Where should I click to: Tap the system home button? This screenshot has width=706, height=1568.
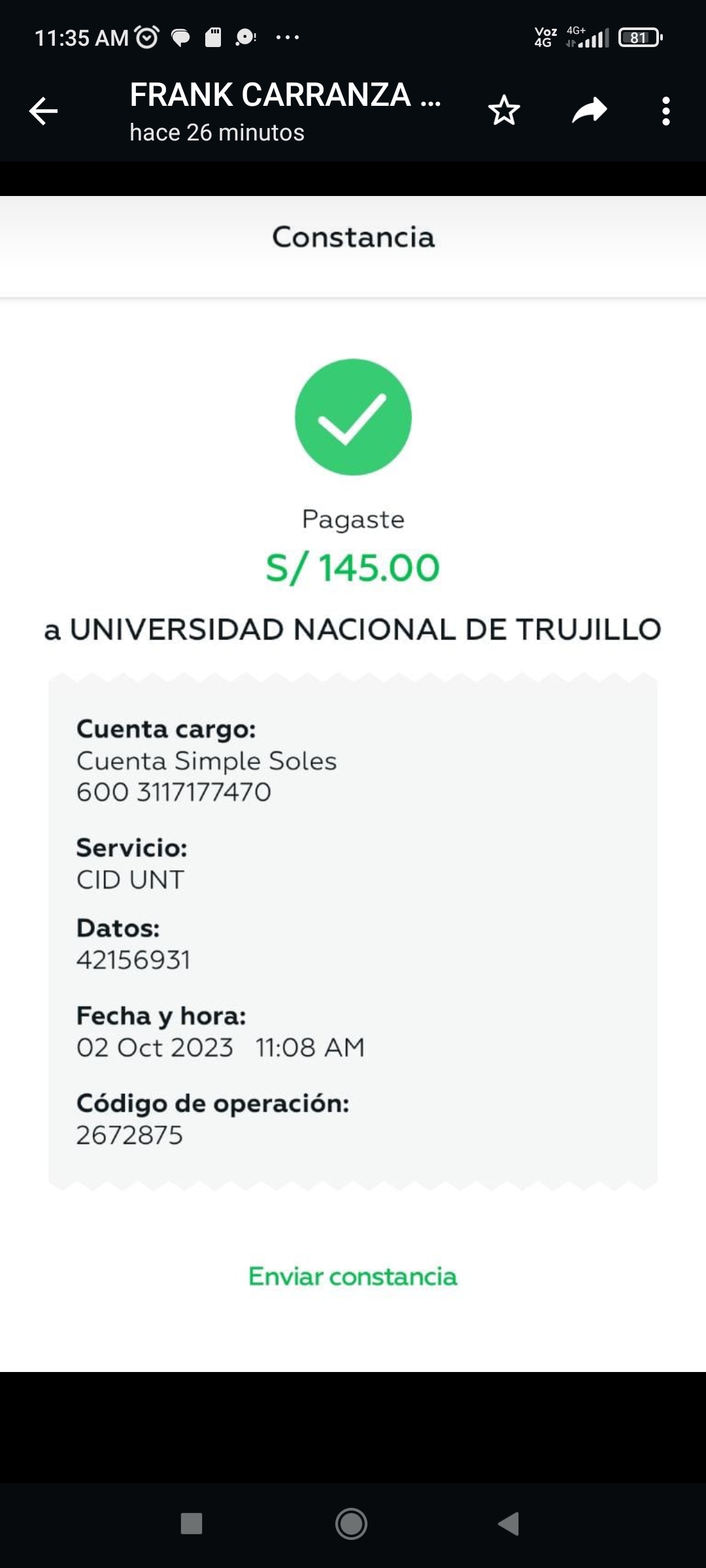click(352, 1524)
